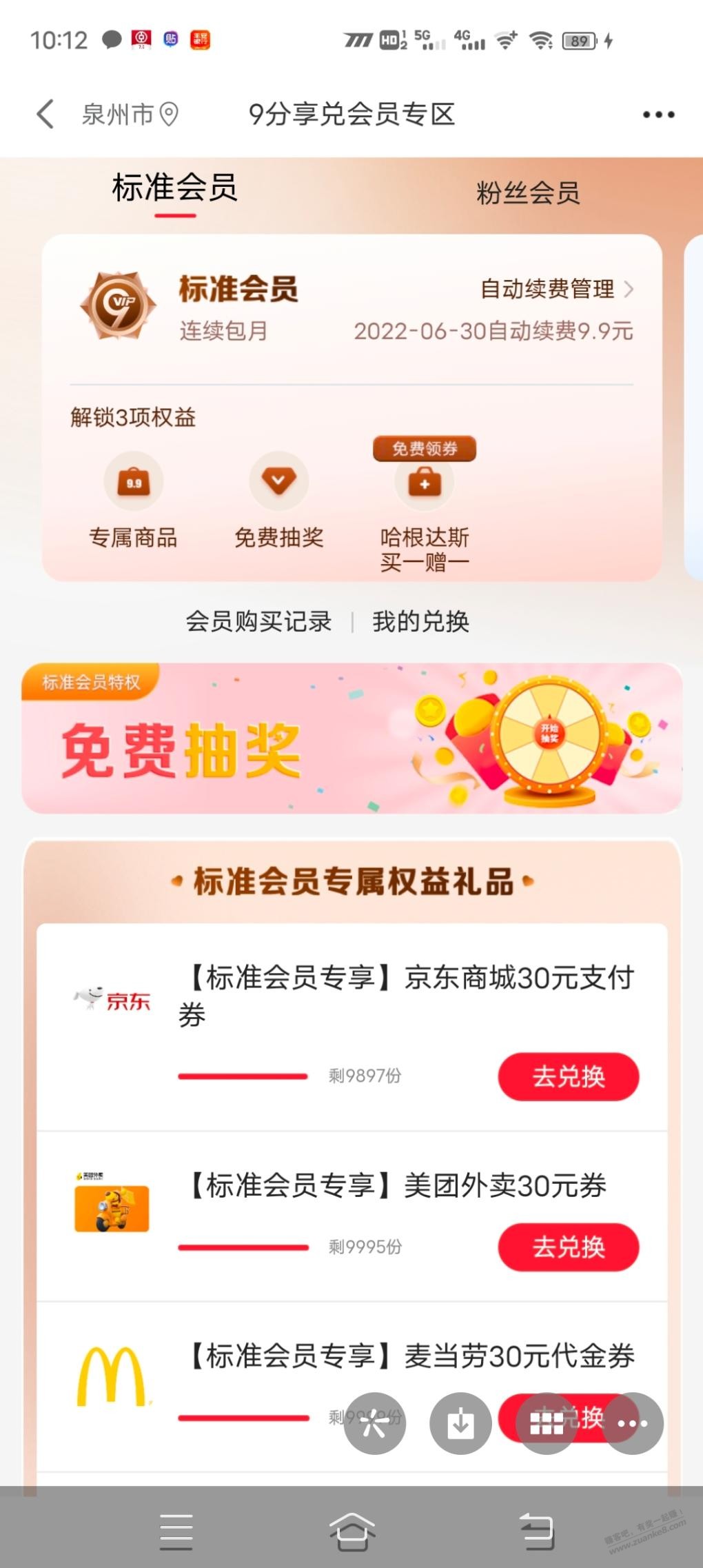This screenshot has width=703, height=1568.
Task: Tap the 免费抽奖 lottery wheel banner
Action: [x=351, y=738]
